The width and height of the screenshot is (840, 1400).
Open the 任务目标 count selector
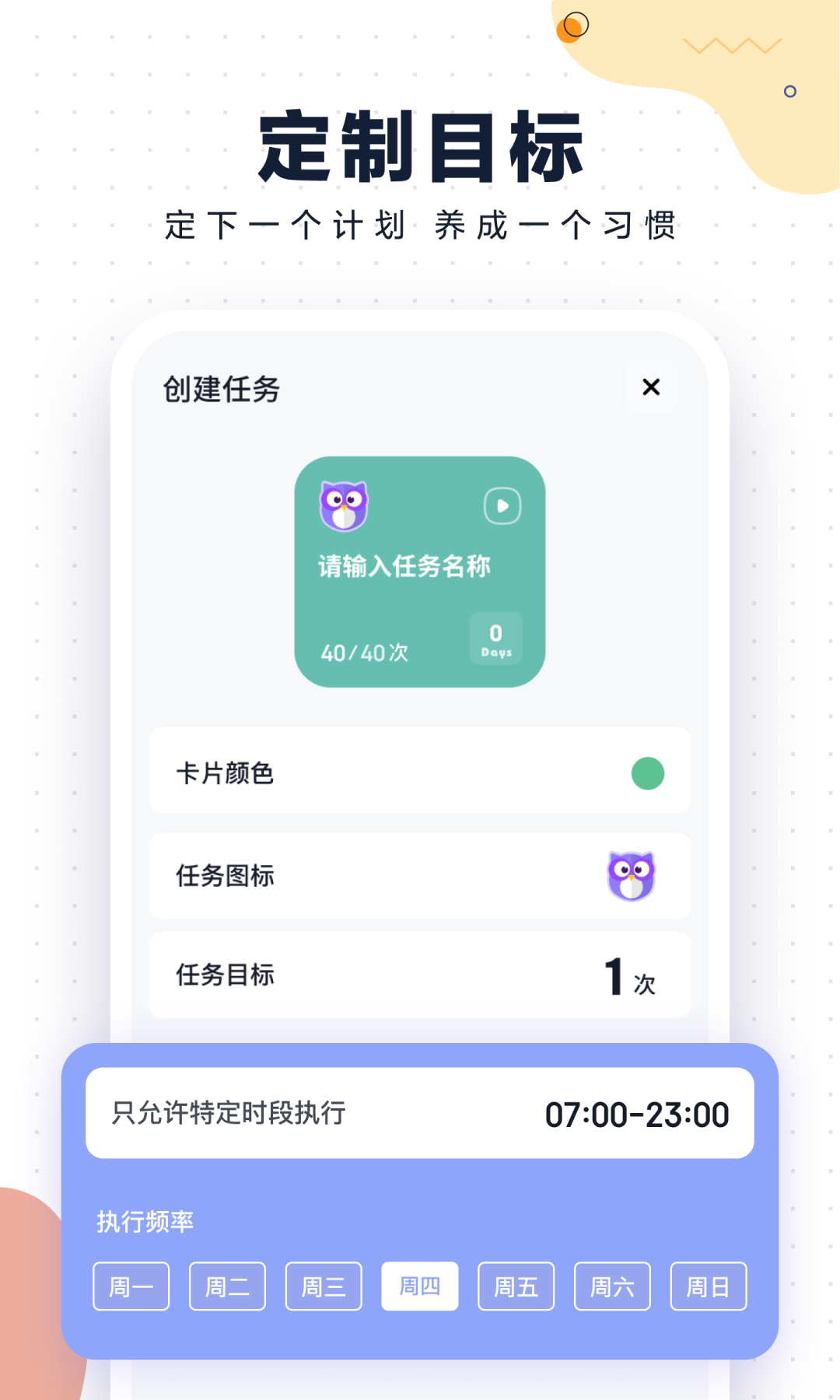coord(420,975)
